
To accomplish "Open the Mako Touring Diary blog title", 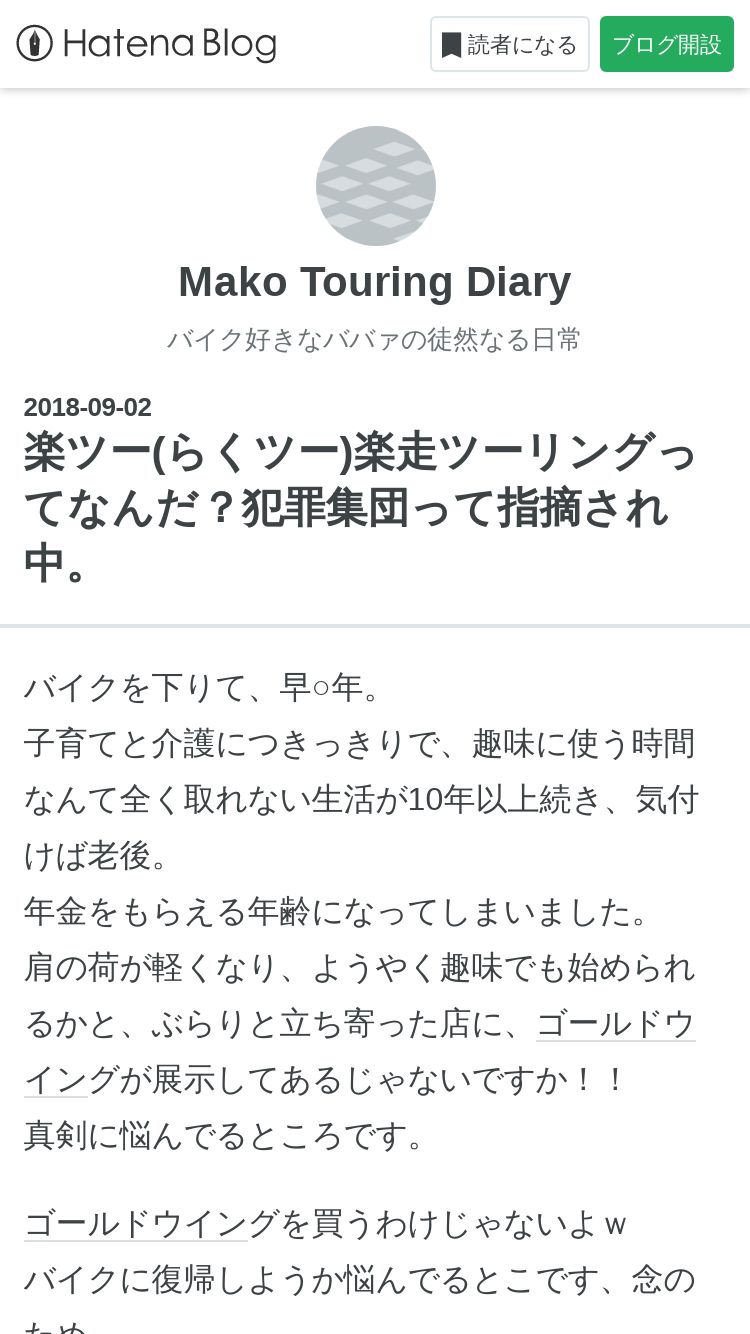I will (374, 282).
